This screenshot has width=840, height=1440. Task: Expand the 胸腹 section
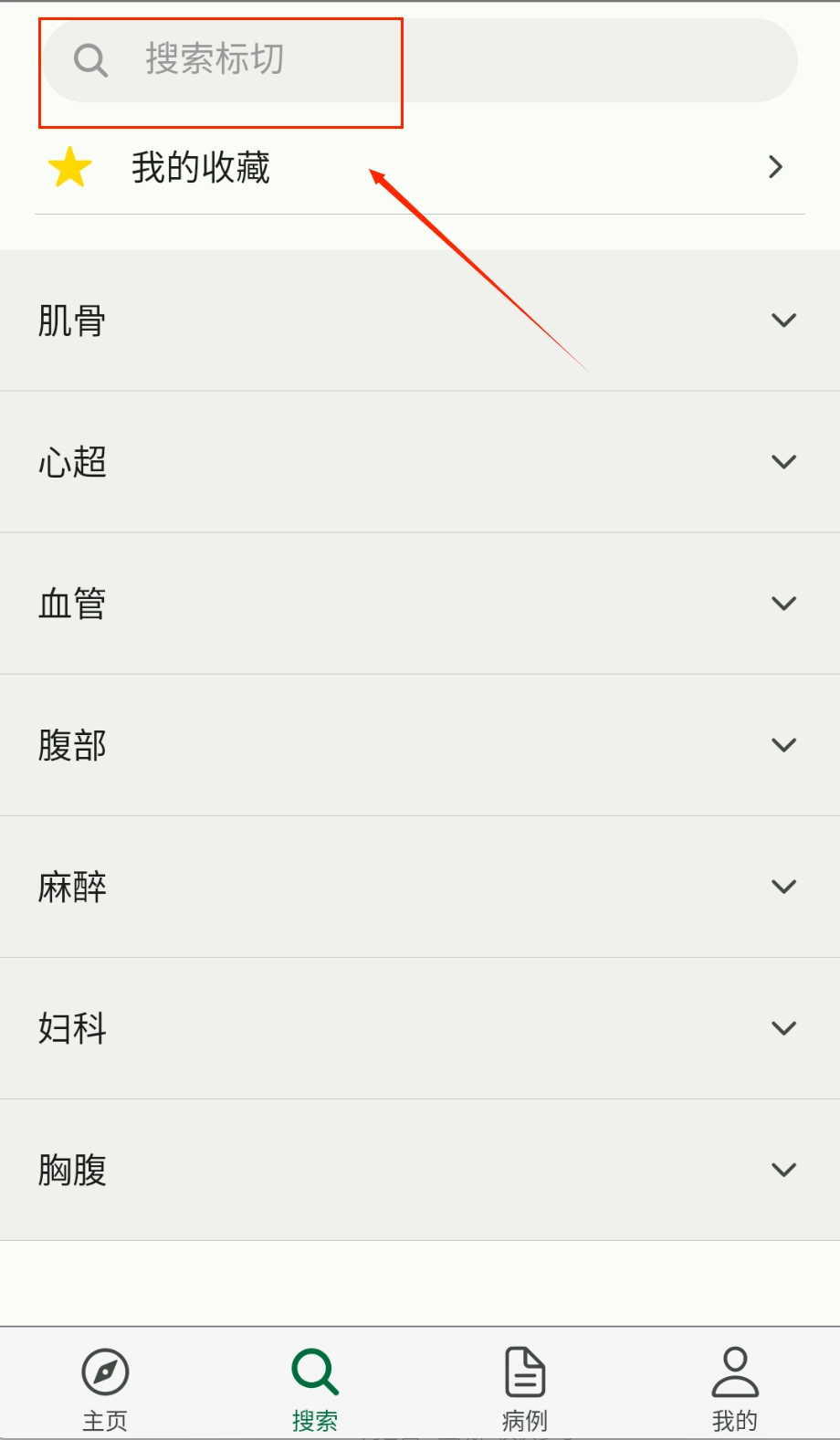(420, 1170)
